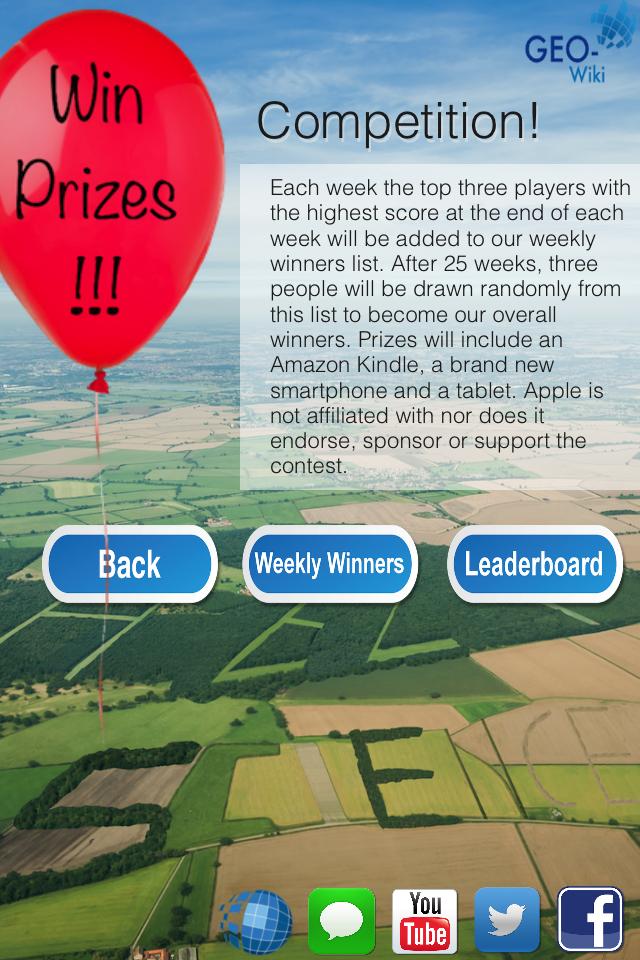Tap the Back button
This screenshot has height=960, width=640.
point(130,564)
